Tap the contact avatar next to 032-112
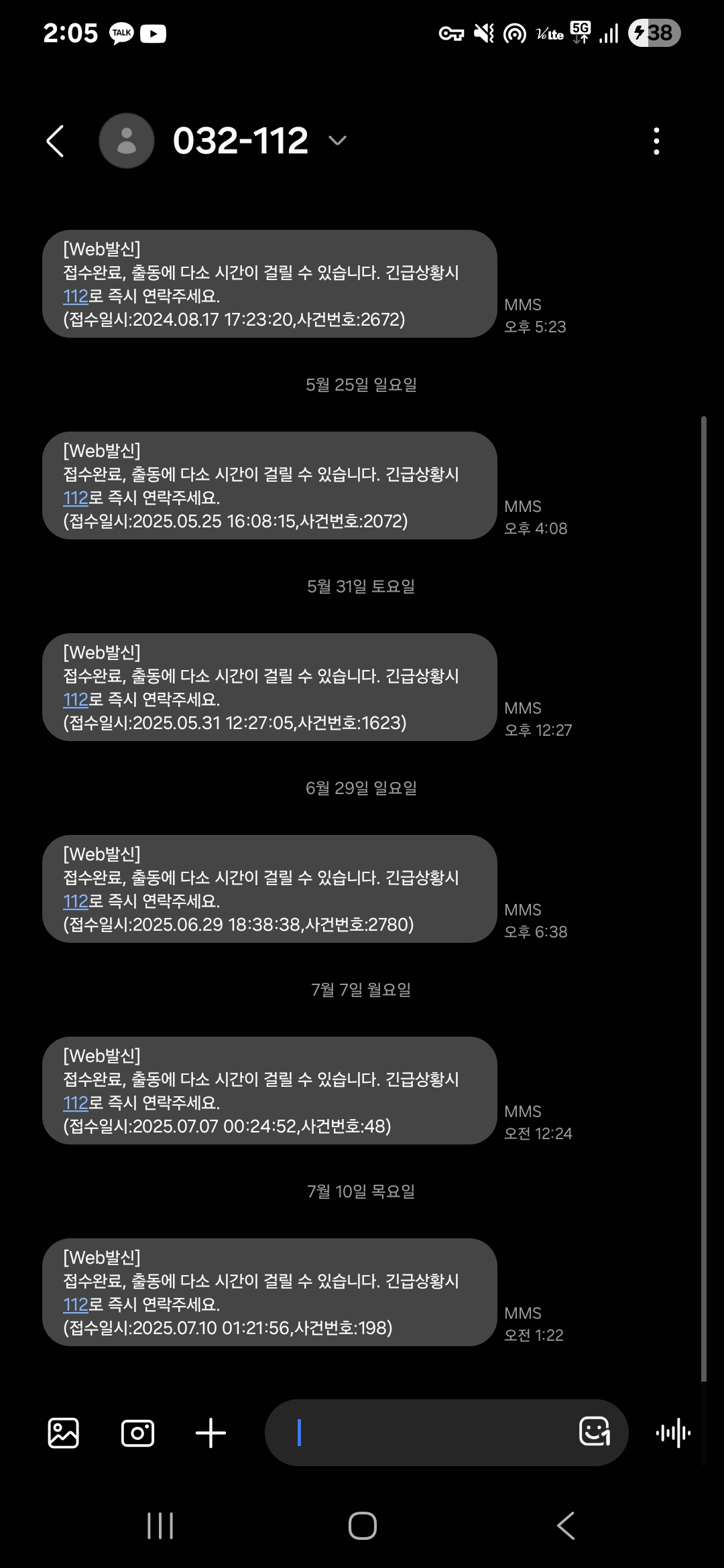The width and height of the screenshot is (724, 1568). pos(126,141)
